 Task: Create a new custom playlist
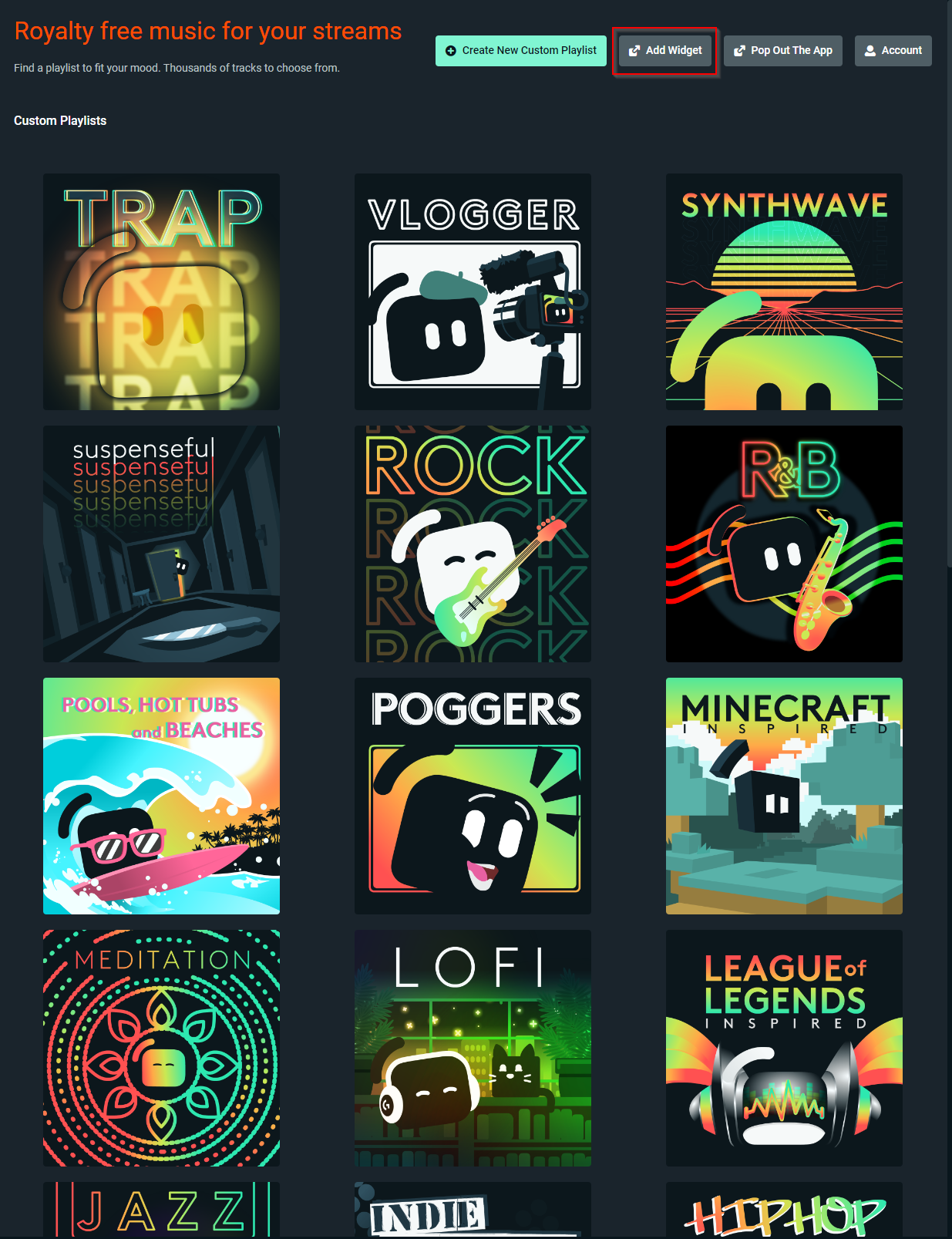coord(520,50)
